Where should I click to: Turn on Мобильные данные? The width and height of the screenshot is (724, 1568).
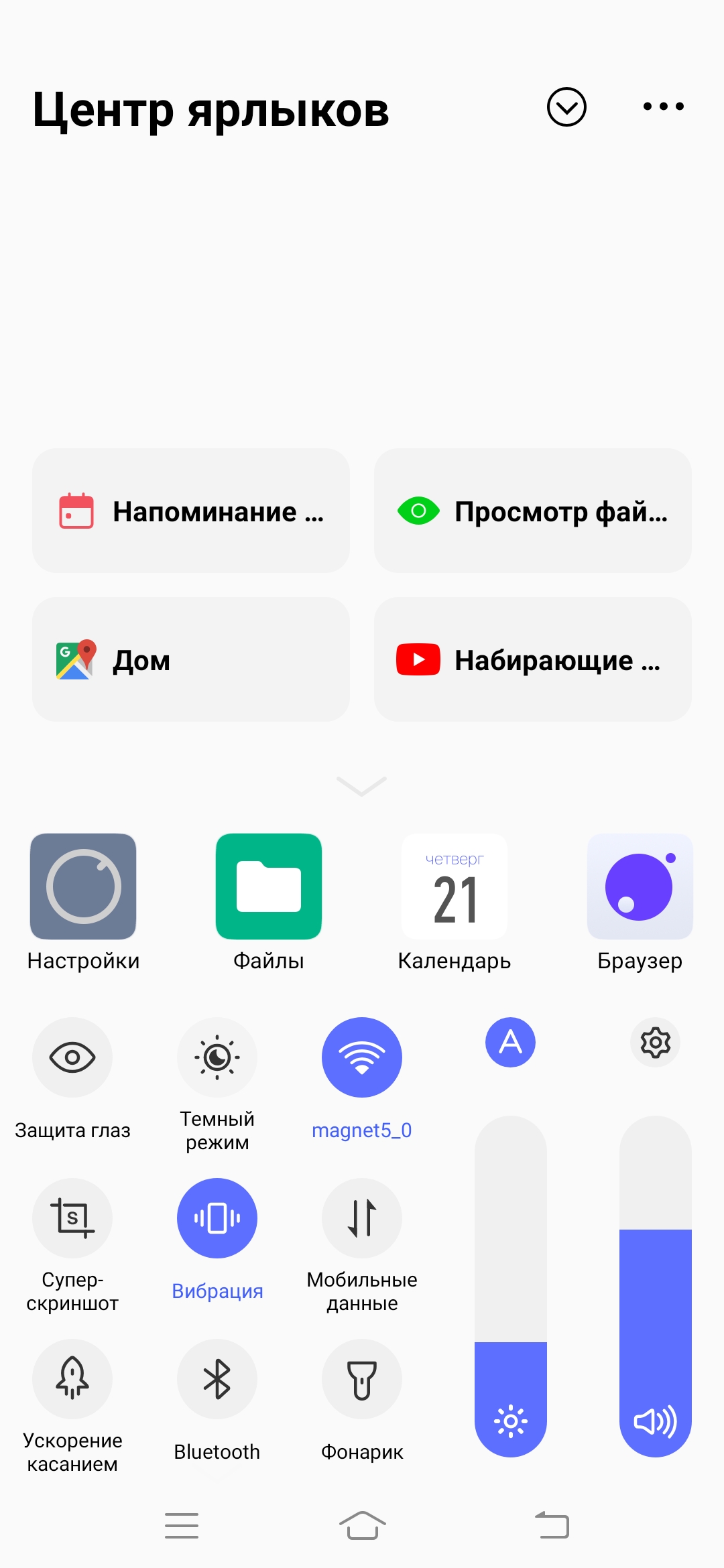pyautogui.click(x=362, y=1218)
